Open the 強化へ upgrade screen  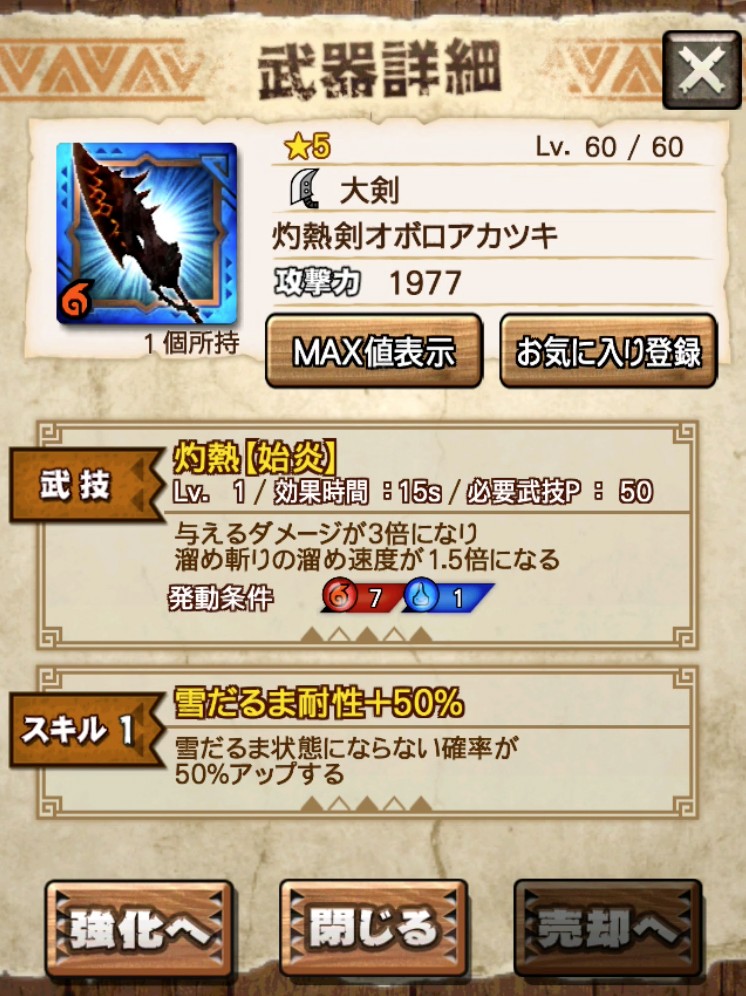[x=139, y=929]
